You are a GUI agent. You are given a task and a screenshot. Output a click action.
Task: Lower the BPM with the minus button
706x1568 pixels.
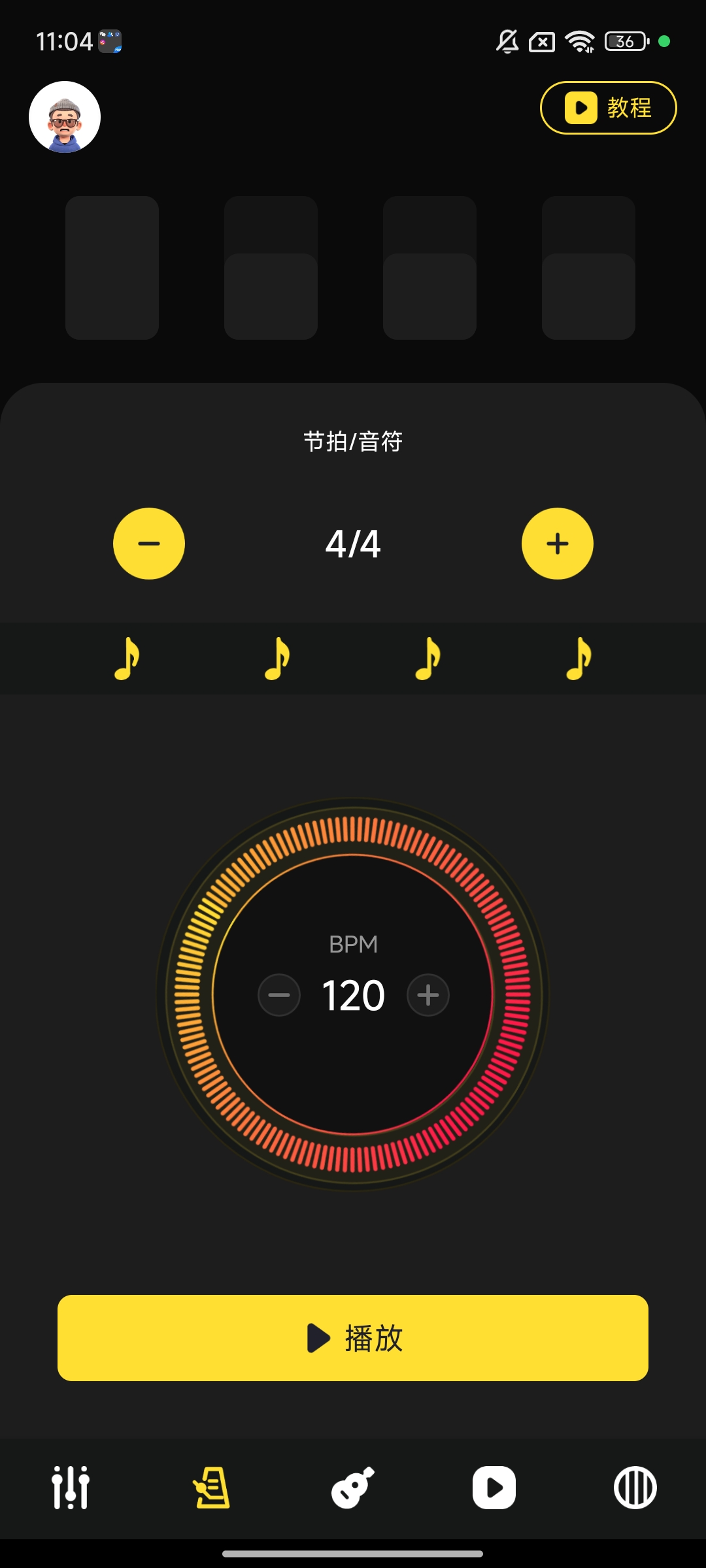pyautogui.click(x=279, y=995)
